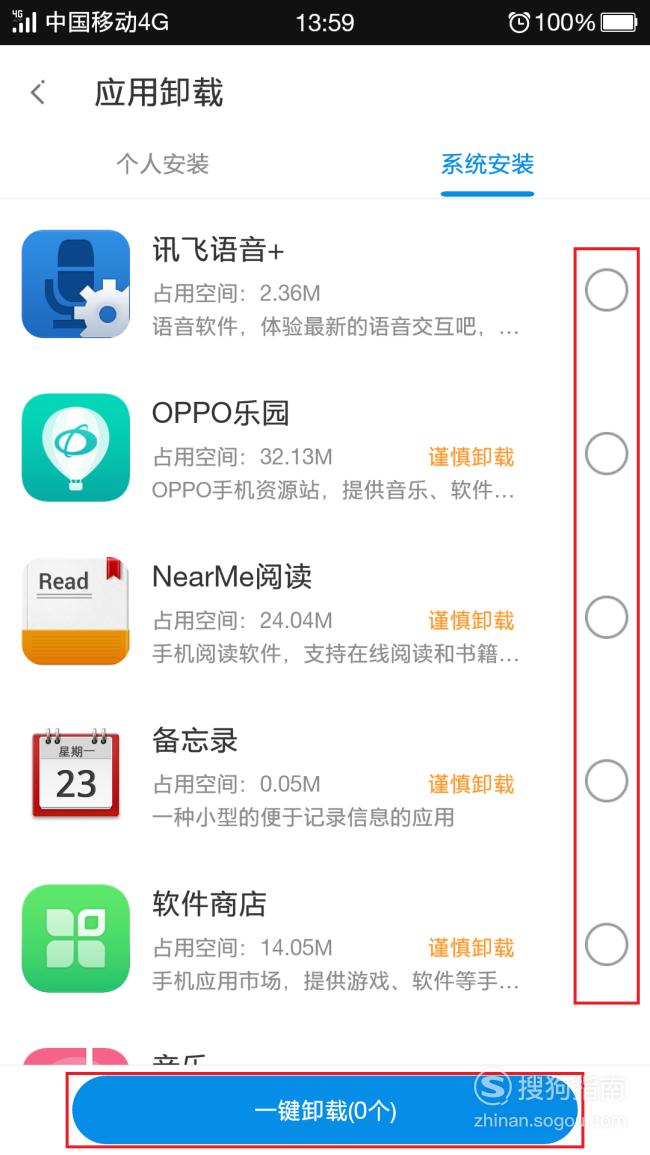Check the circle for 讯飞语音+
Screen dimensions: 650x1155
(607, 290)
